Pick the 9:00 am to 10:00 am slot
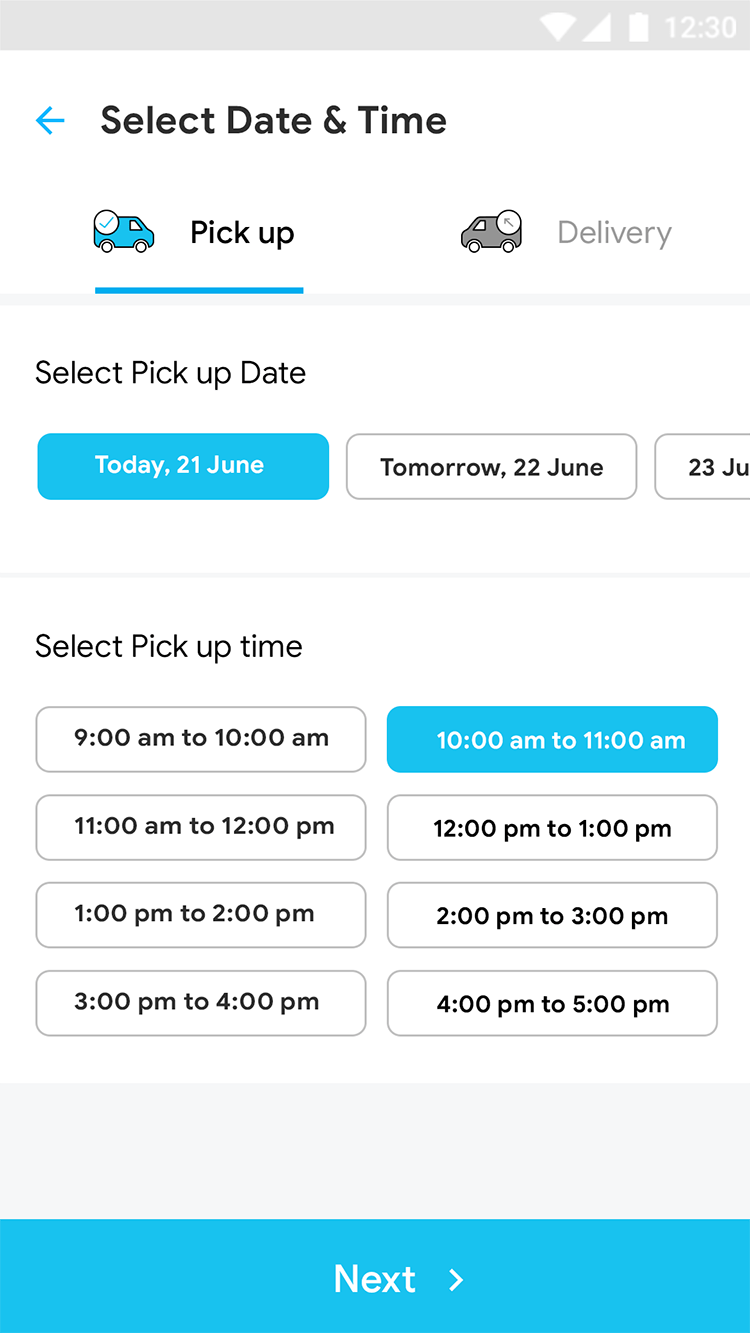Viewport: 750px width, 1333px height. coord(200,739)
